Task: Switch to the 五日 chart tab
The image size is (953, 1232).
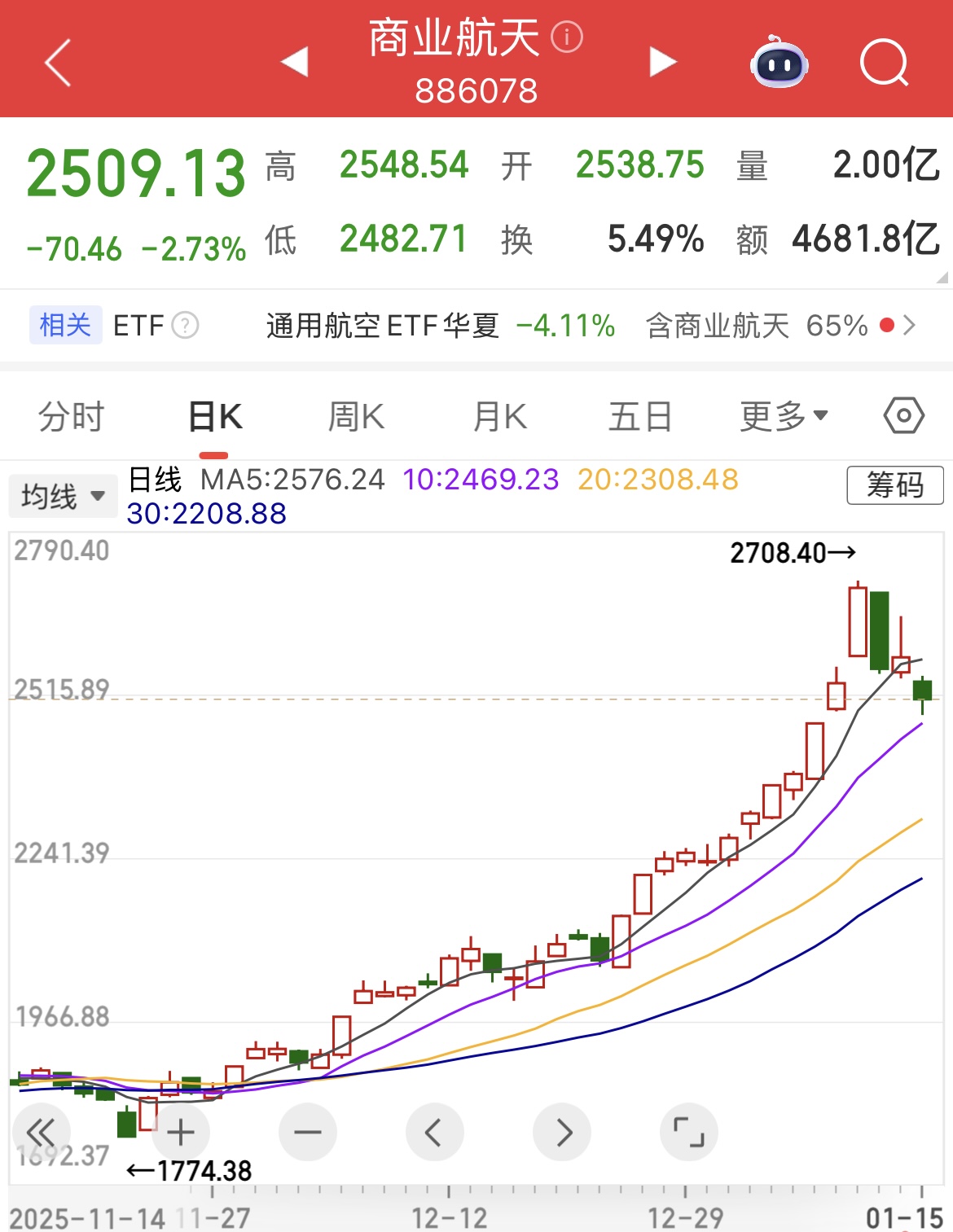Action: point(640,417)
